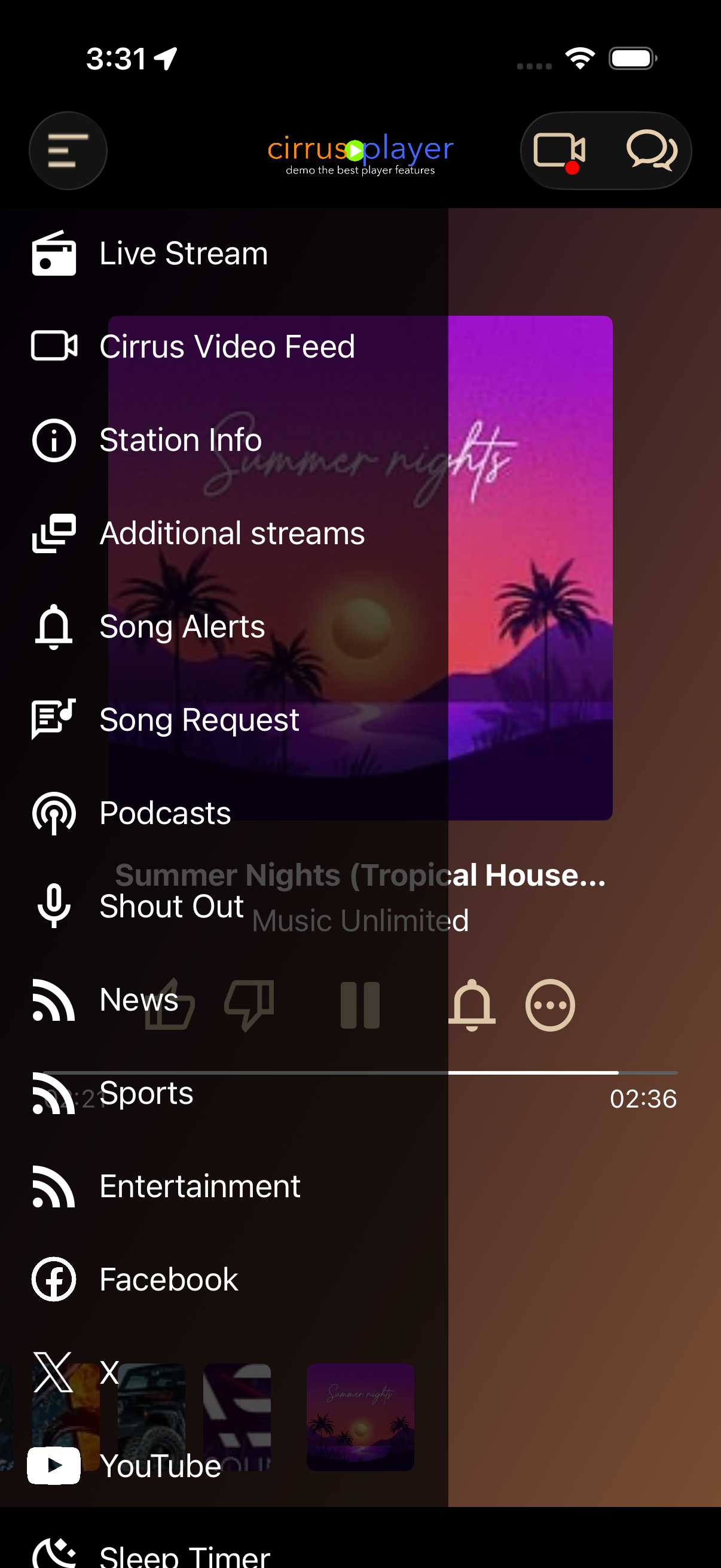View Additional streams
The height and width of the screenshot is (1568, 721).
point(232,533)
